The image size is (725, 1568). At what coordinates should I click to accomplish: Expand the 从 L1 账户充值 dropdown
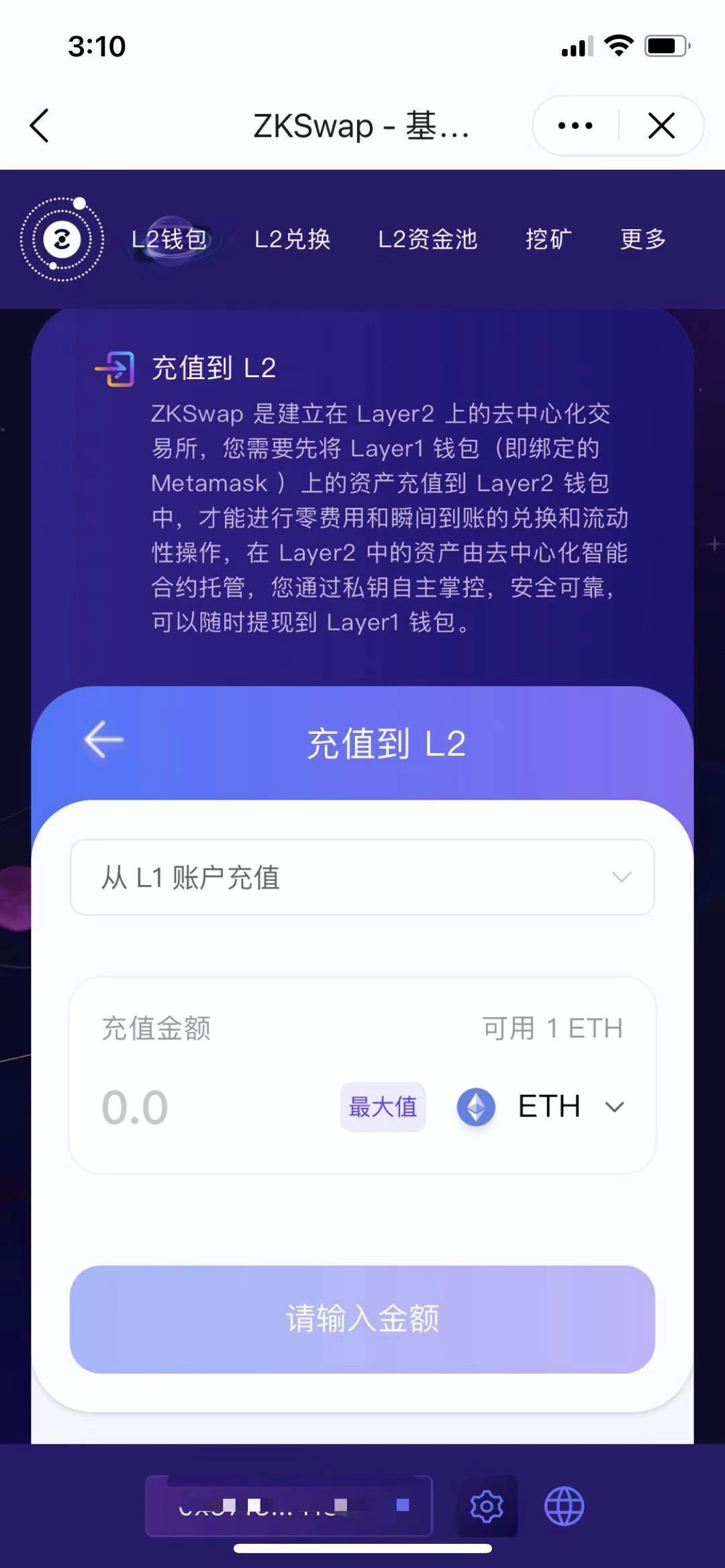click(362, 877)
